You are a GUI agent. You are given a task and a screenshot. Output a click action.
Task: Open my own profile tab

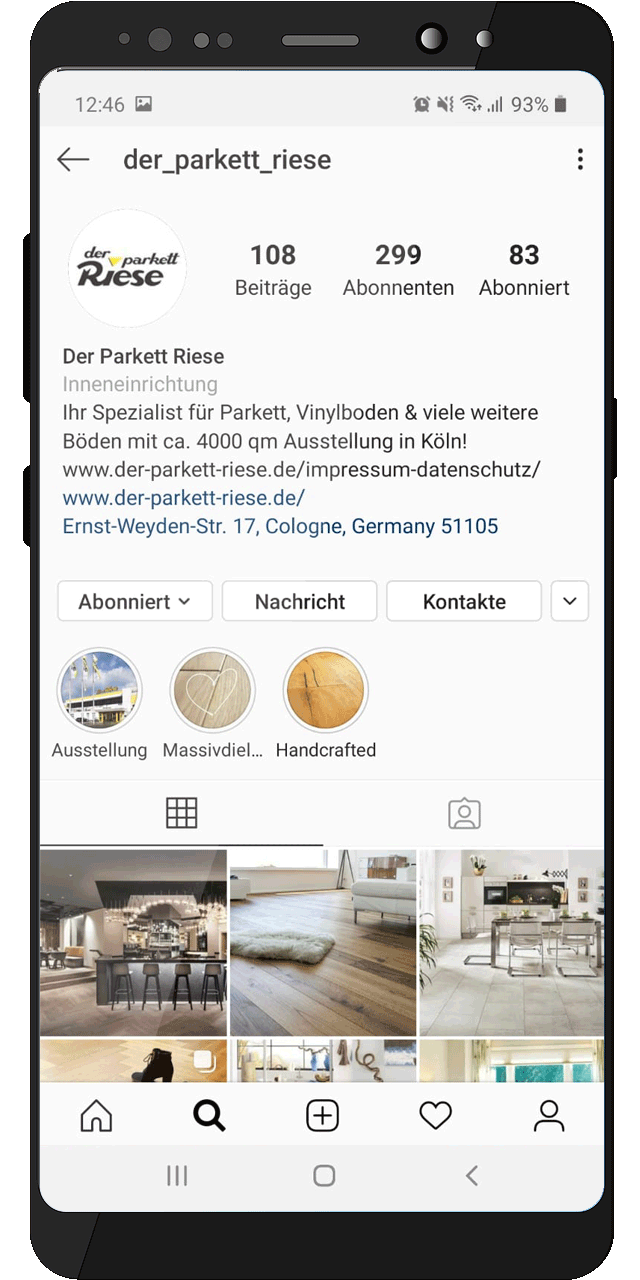(x=548, y=1115)
